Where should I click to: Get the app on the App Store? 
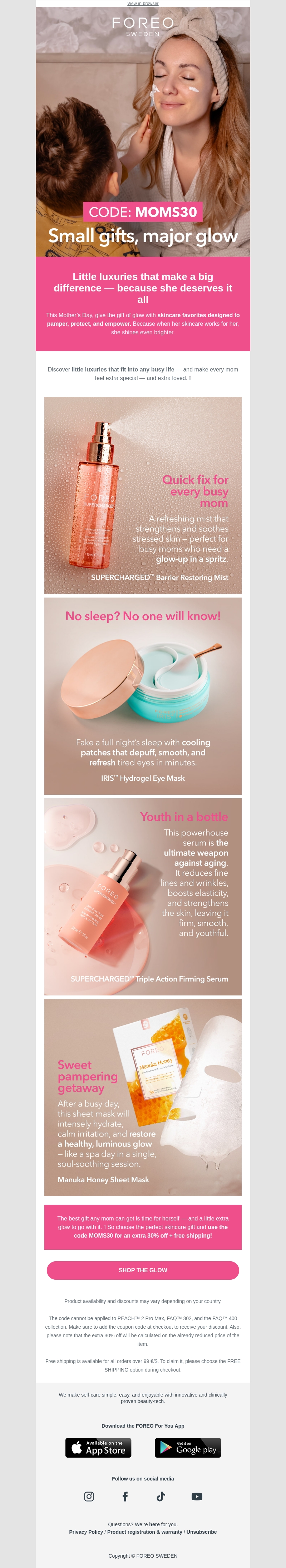98,1448
